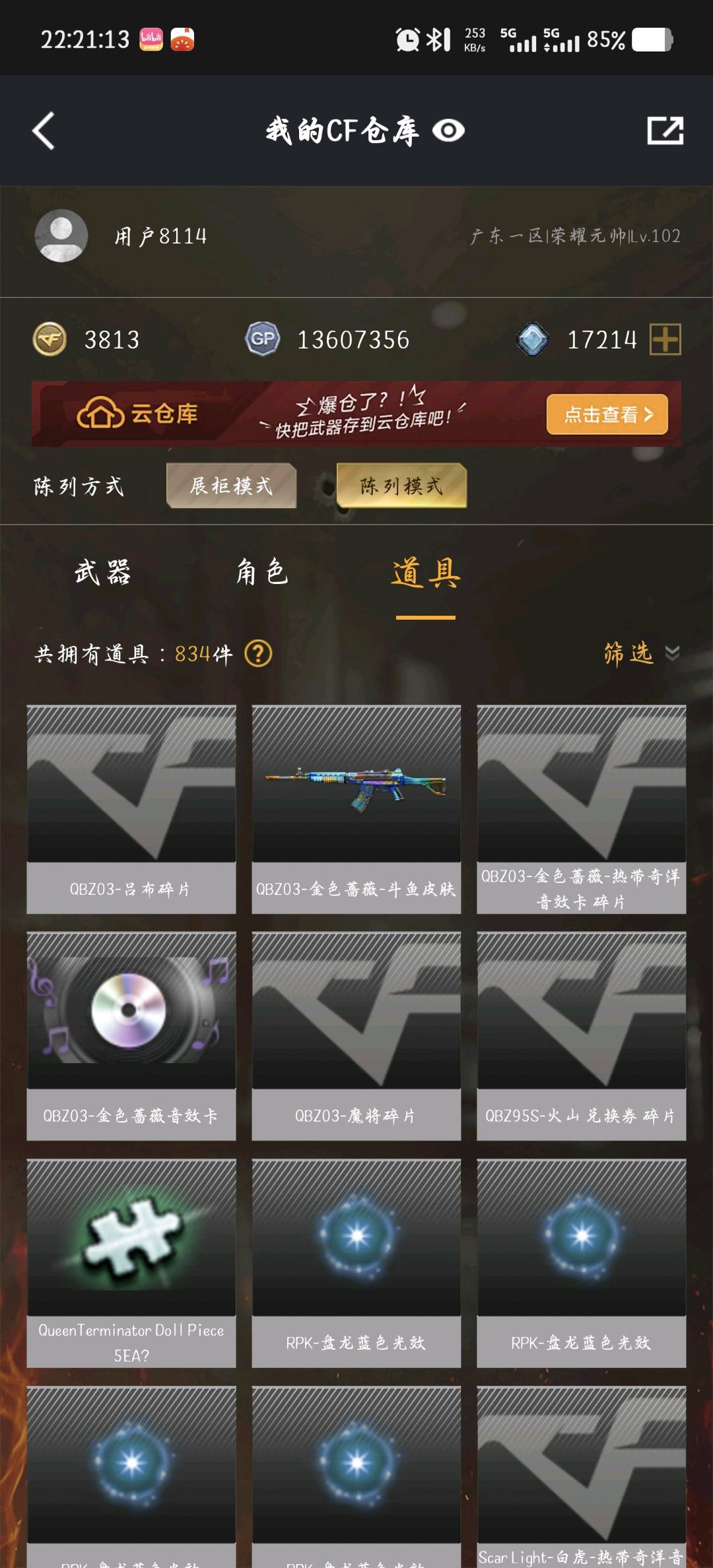Switch to the 武器 tab
The height and width of the screenshot is (1568, 713).
tap(103, 572)
